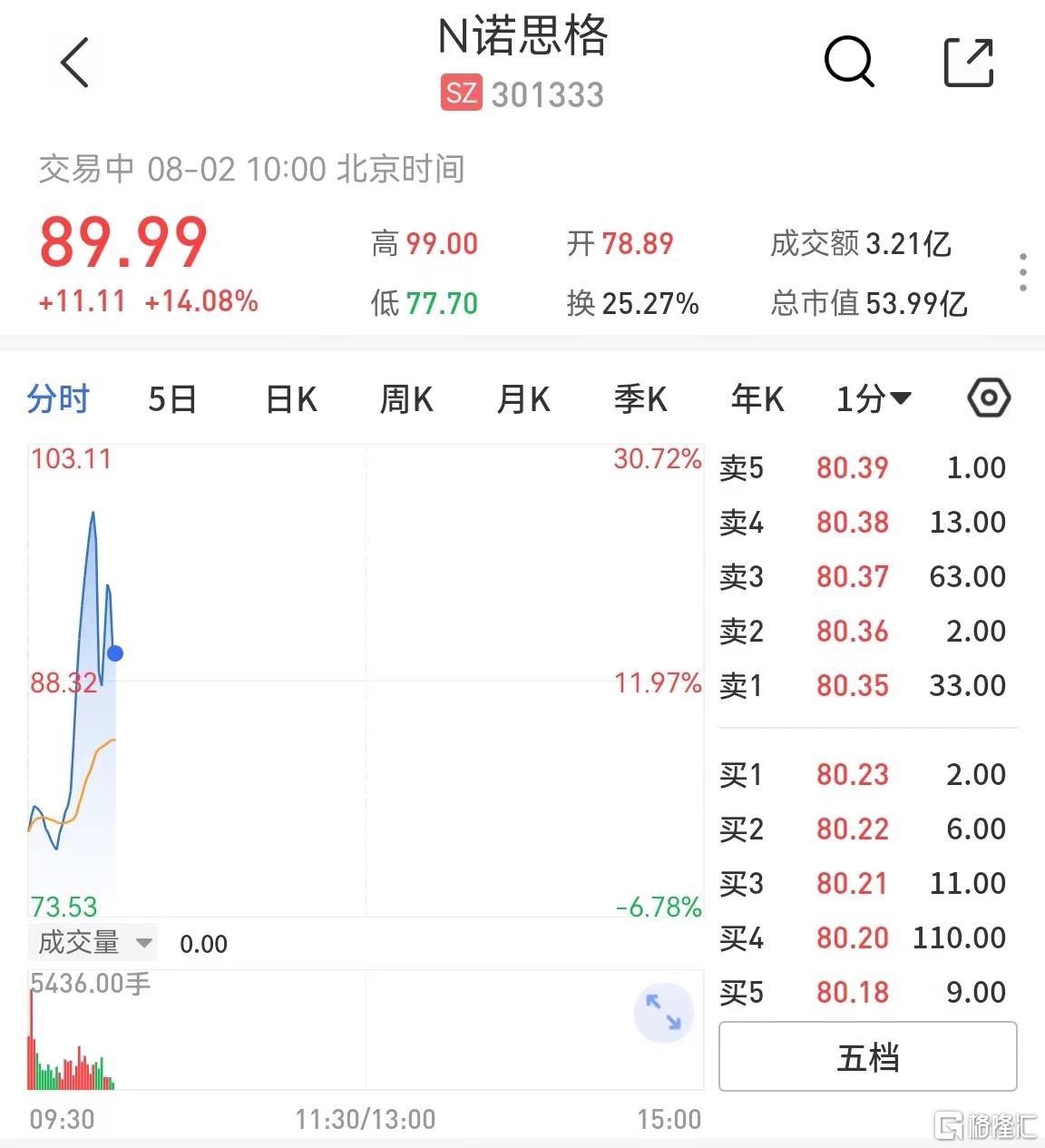
Task: Expand the 1分 interval dropdown
Action: pyautogui.click(x=874, y=398)
